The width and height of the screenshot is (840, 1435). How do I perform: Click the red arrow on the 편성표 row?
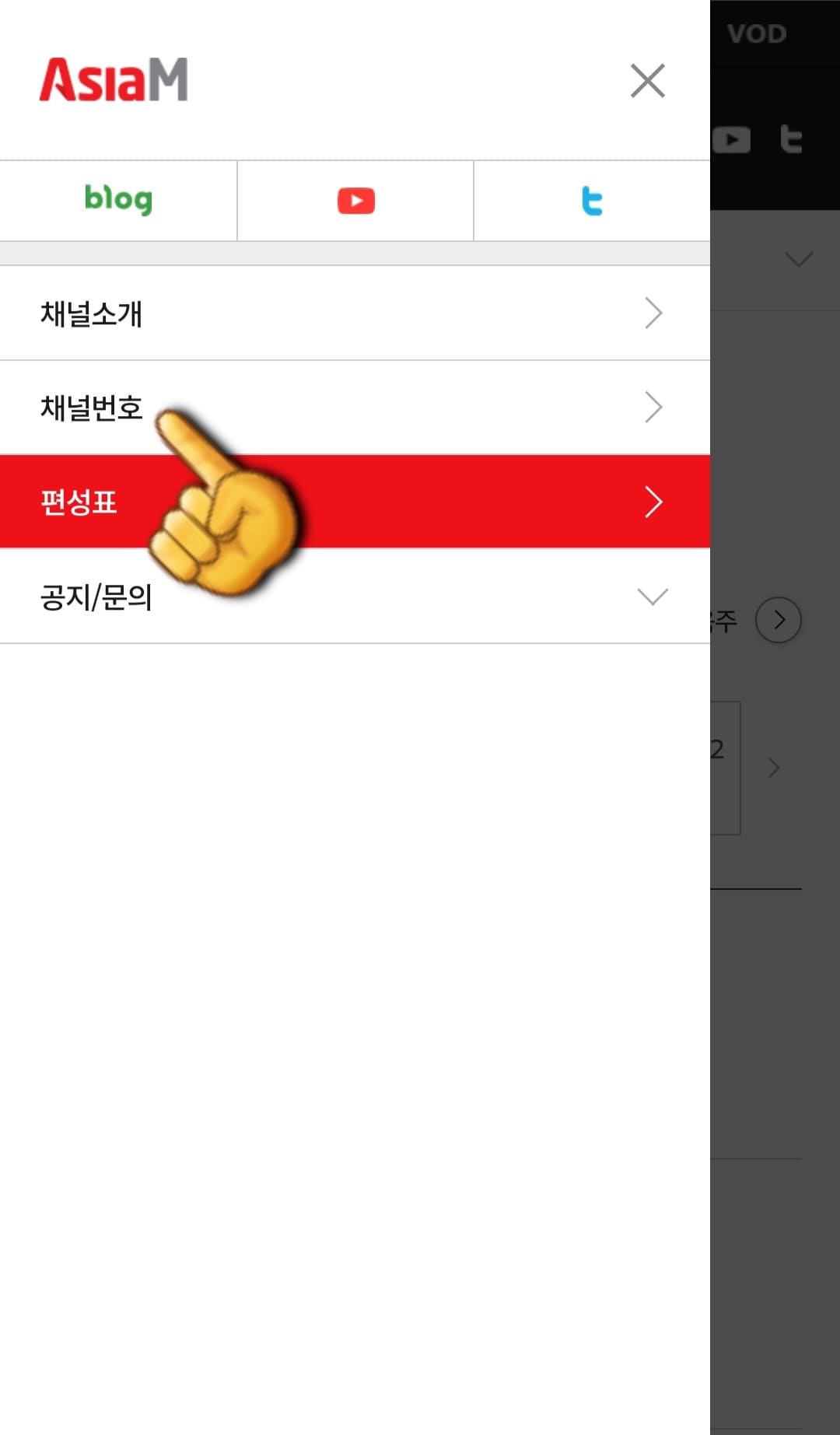pyautogui.click(x=653, y=502)
